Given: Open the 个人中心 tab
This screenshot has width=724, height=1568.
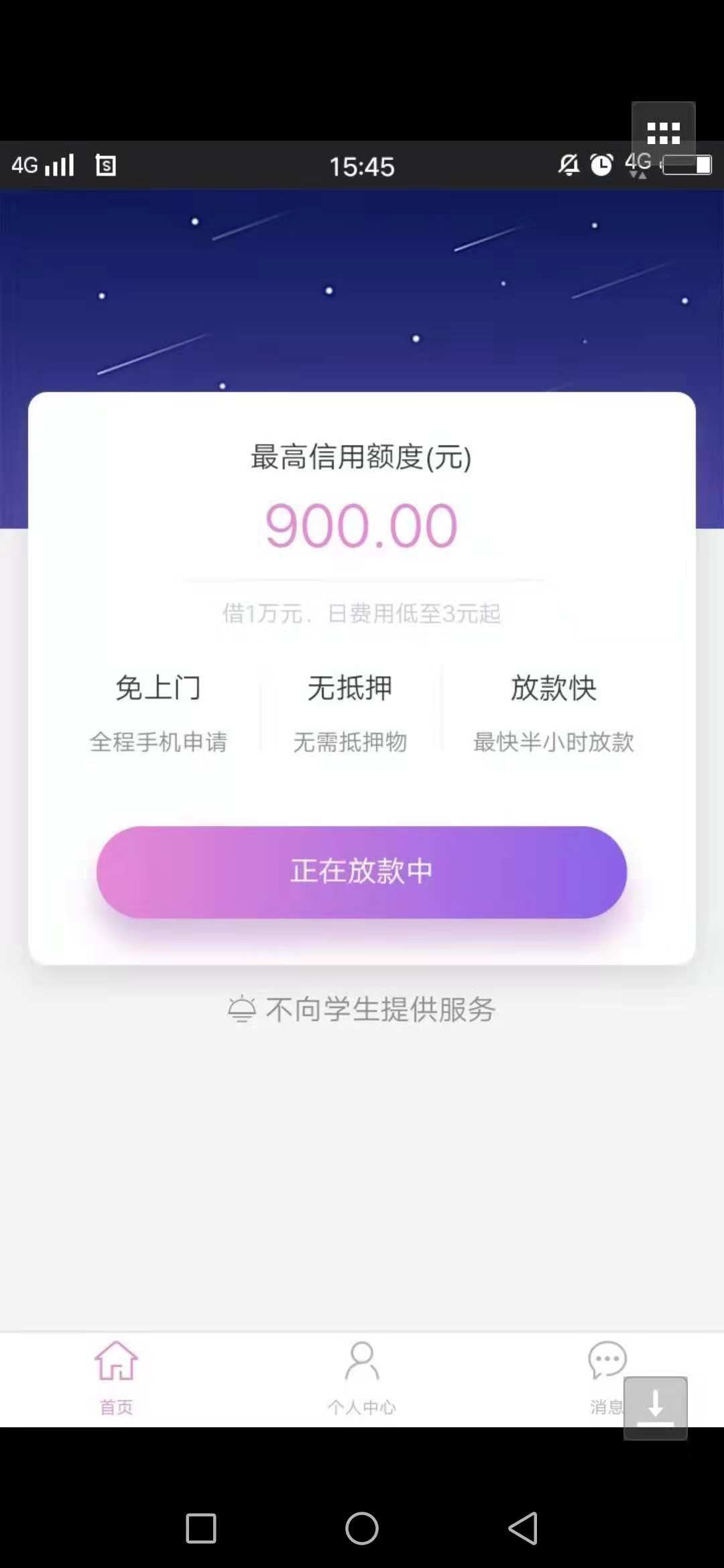Looking at the screenshot, I should [361, 1378].
